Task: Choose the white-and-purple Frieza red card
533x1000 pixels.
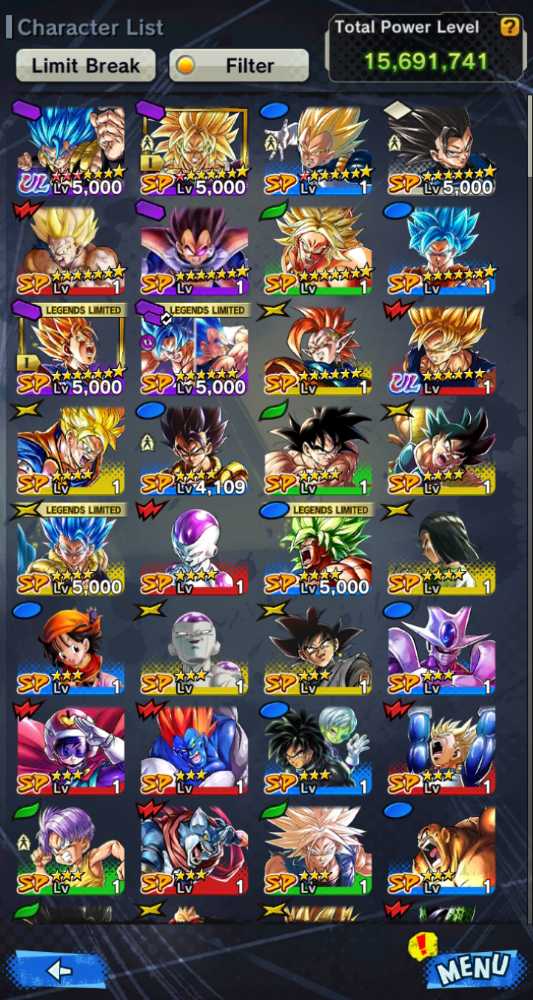Action: (x=194, y=552)
